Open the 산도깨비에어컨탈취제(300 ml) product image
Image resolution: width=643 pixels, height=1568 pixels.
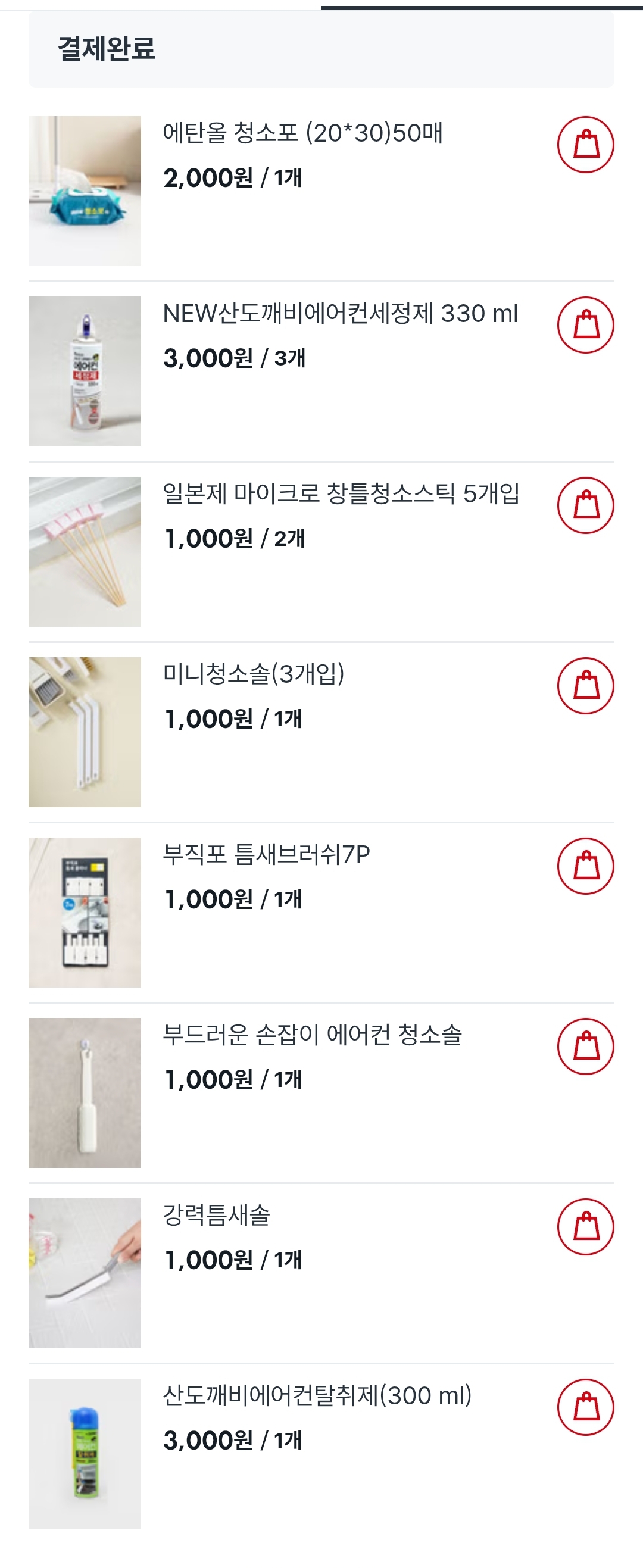pyautogui.click(x=85, y=1453)
